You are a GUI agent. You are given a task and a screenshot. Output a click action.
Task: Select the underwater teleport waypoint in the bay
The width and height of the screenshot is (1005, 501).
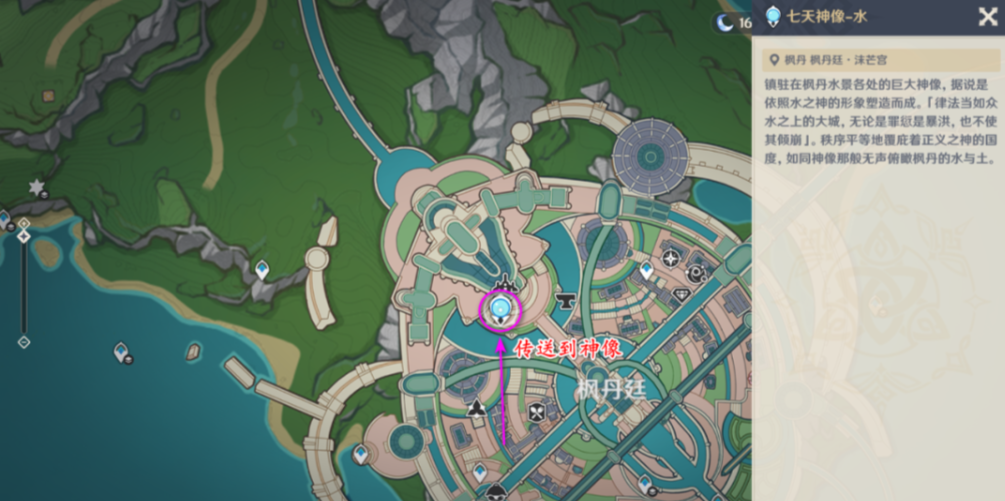click(x=122, y=352)
